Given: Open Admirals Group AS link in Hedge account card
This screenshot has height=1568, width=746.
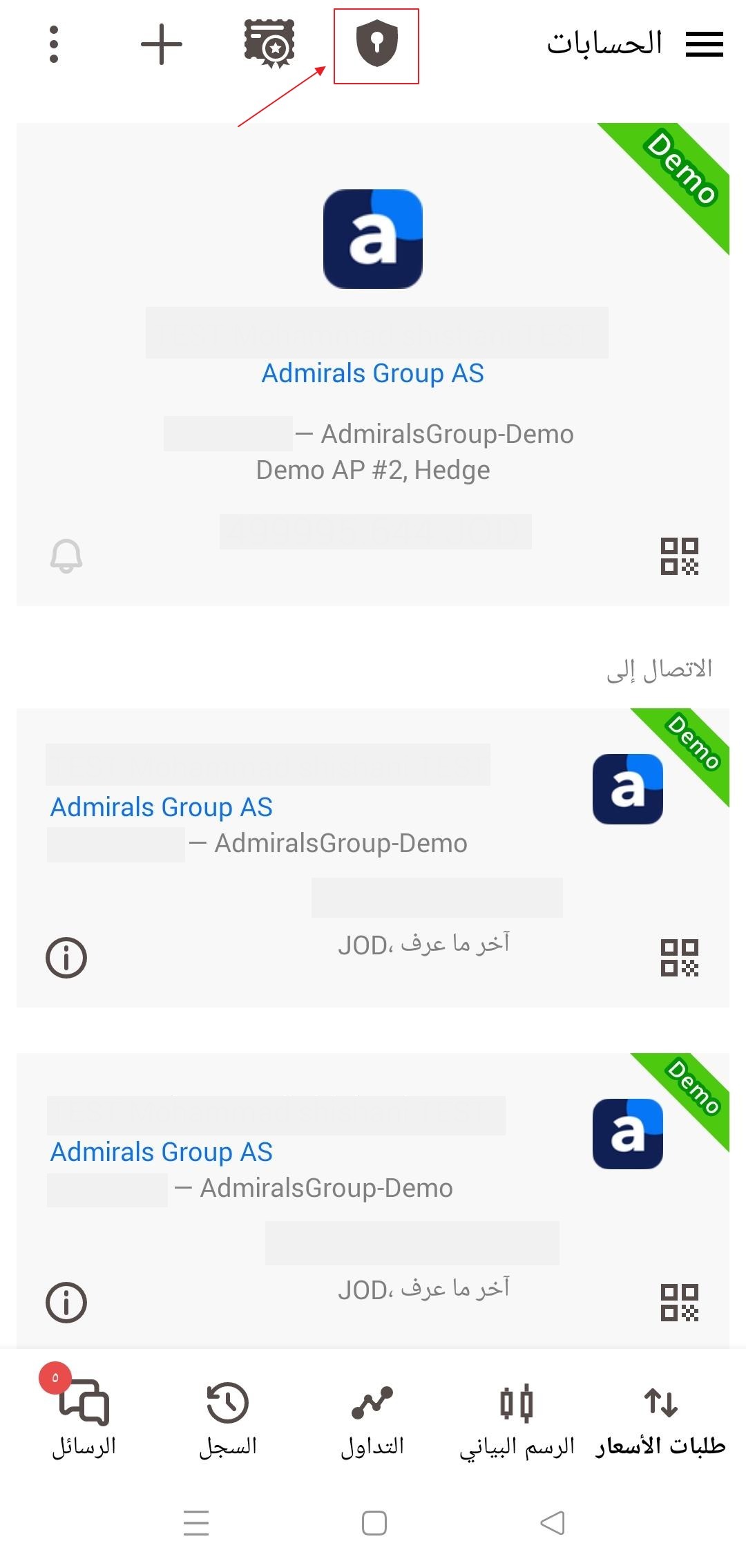Looking at the screenshot, I should (x=373, y=373).
